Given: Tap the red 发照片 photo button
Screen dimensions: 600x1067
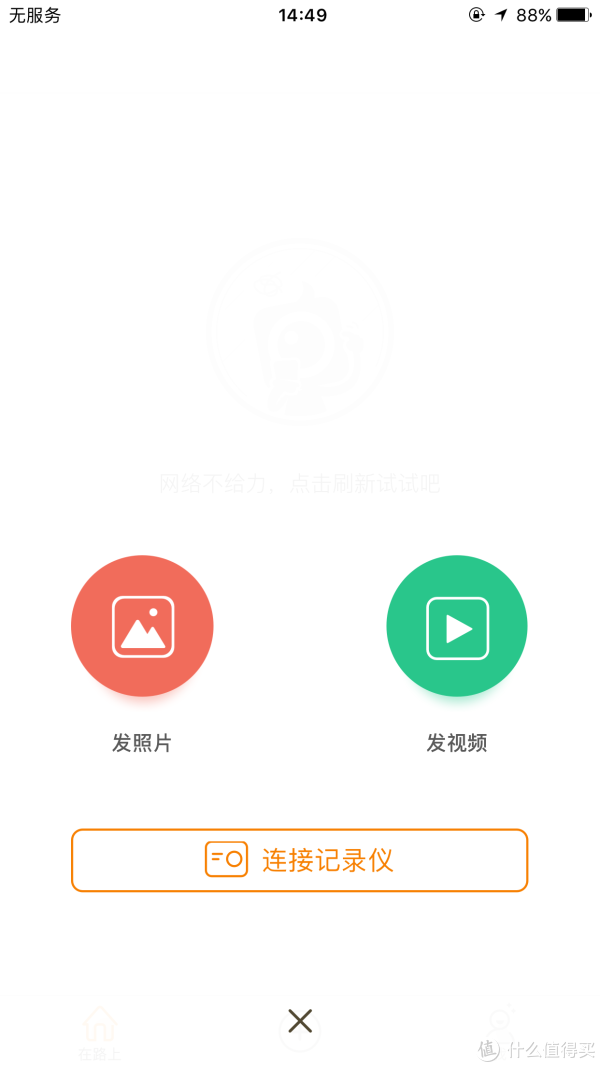Looking at the screenshot, I should coord(142,626).
